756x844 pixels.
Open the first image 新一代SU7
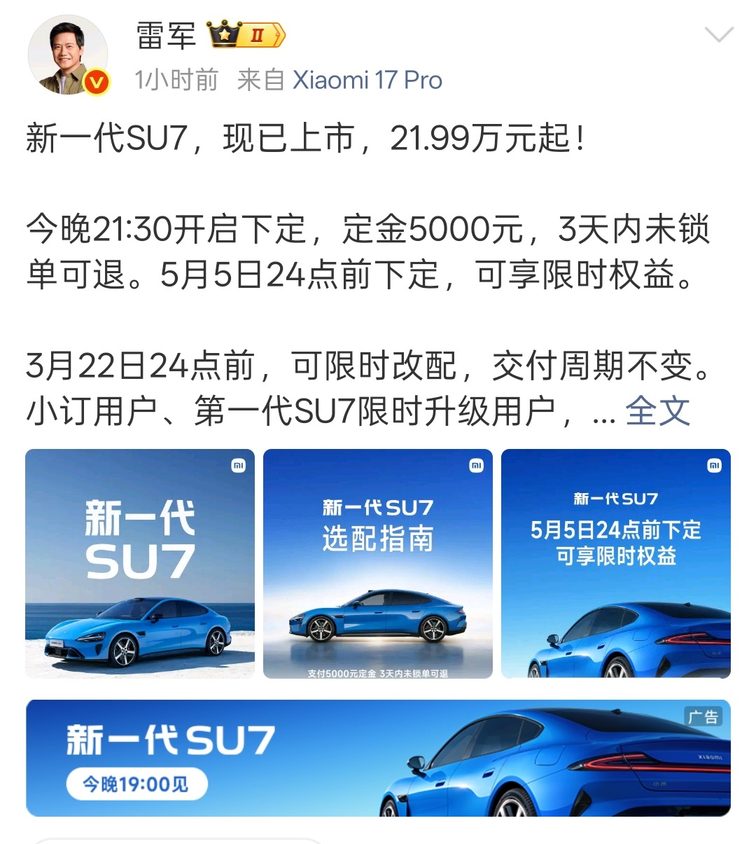[x=140, y=564]
